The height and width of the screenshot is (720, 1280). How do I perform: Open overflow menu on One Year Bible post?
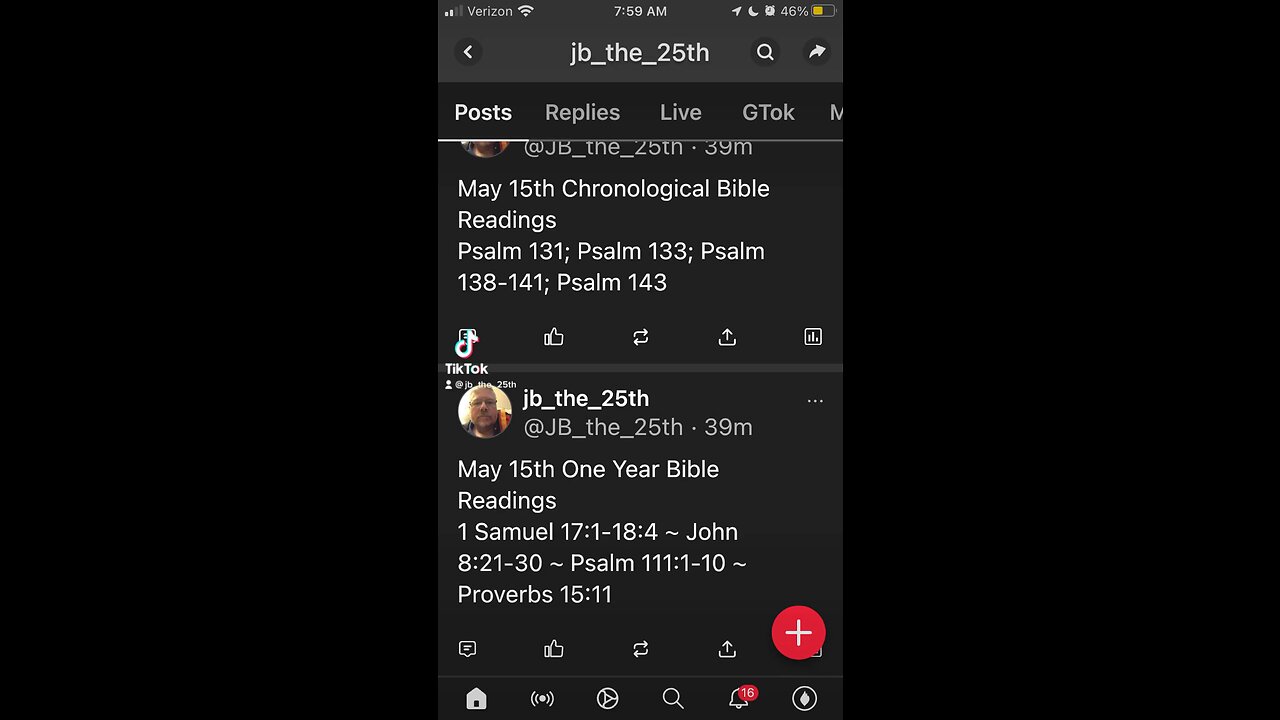[815, 401]
